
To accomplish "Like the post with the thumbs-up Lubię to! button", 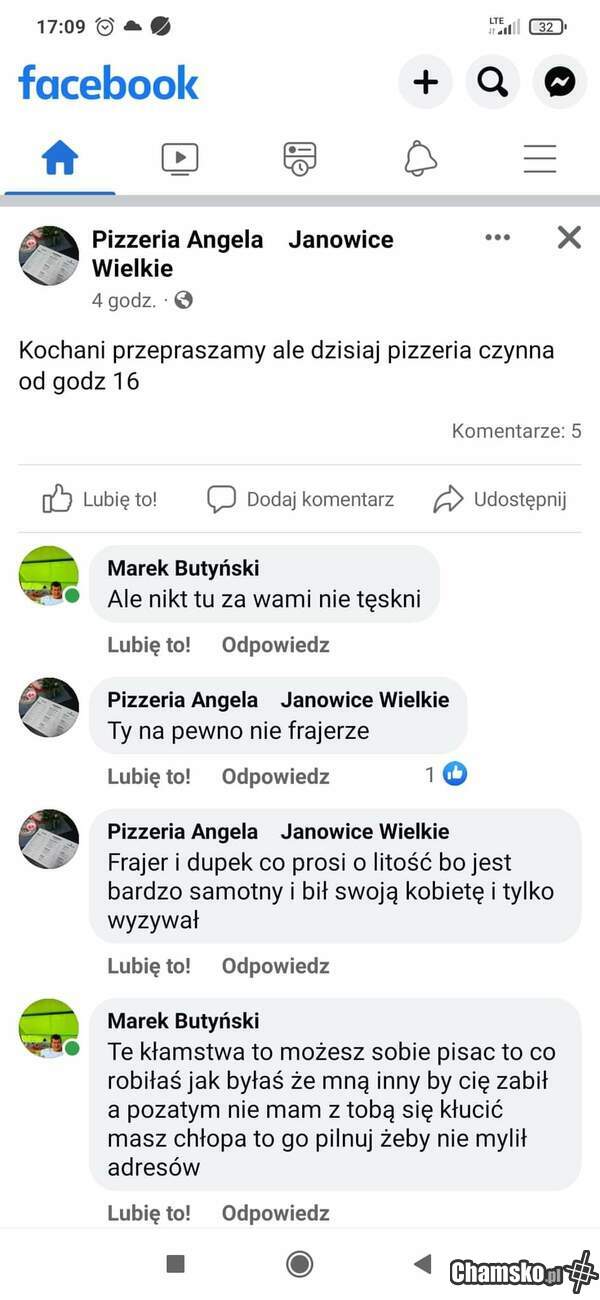I will pyautogui.click(x=100, y=499).
